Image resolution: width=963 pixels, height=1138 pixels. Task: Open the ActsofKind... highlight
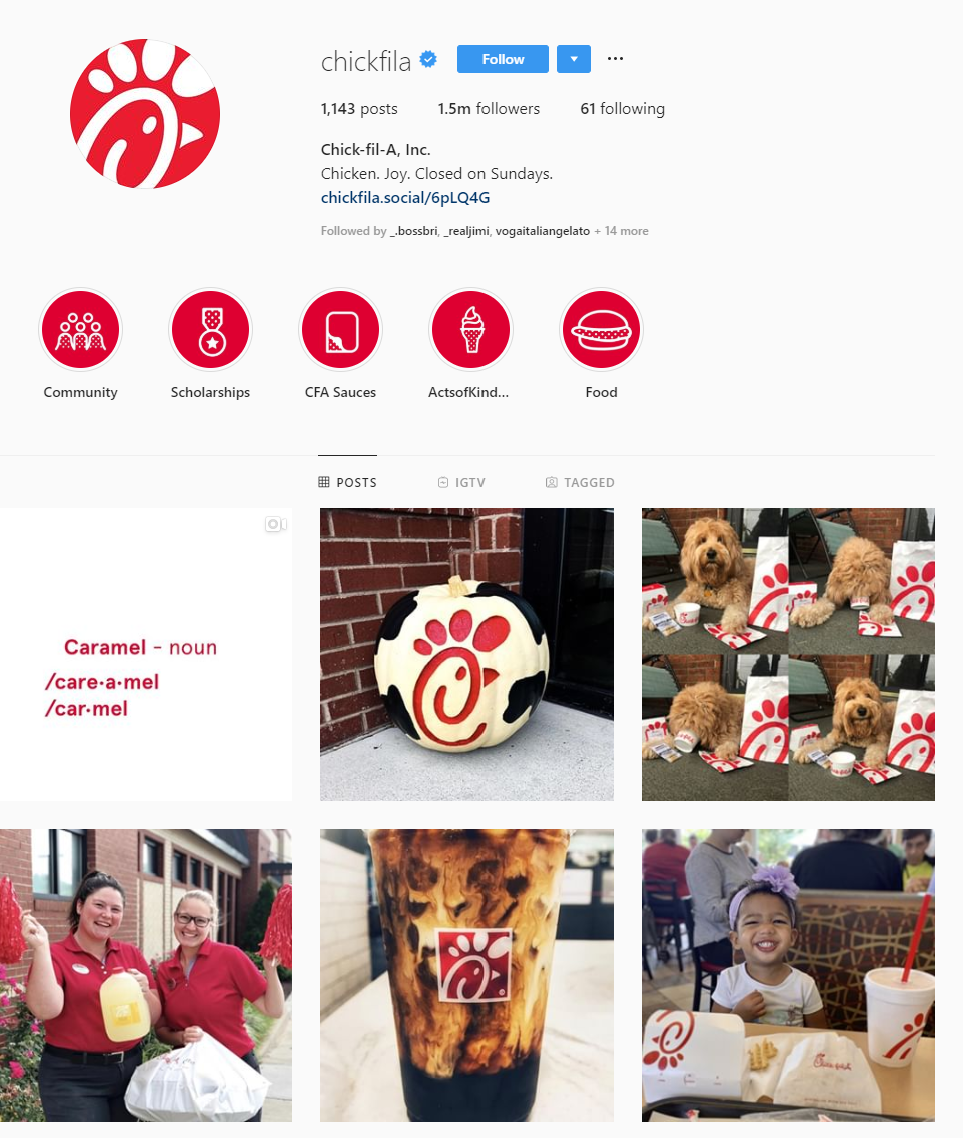pos(470,330)
